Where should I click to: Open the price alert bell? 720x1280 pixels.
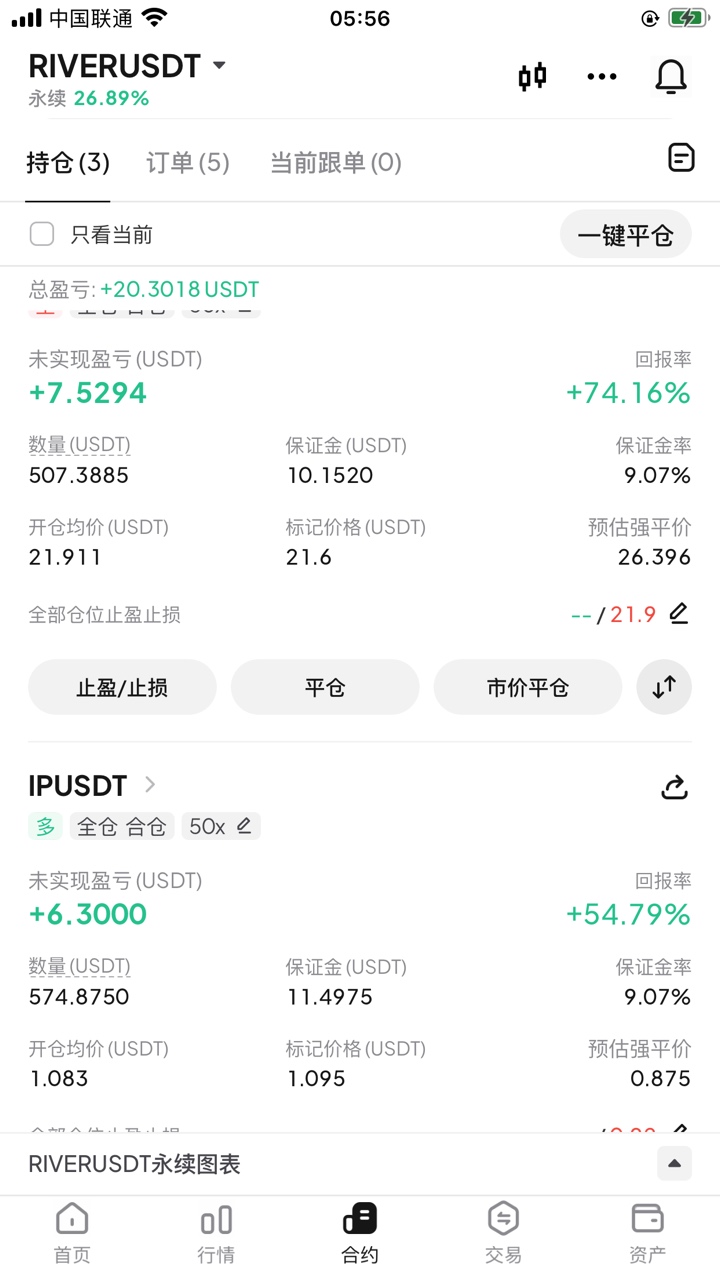671,76
